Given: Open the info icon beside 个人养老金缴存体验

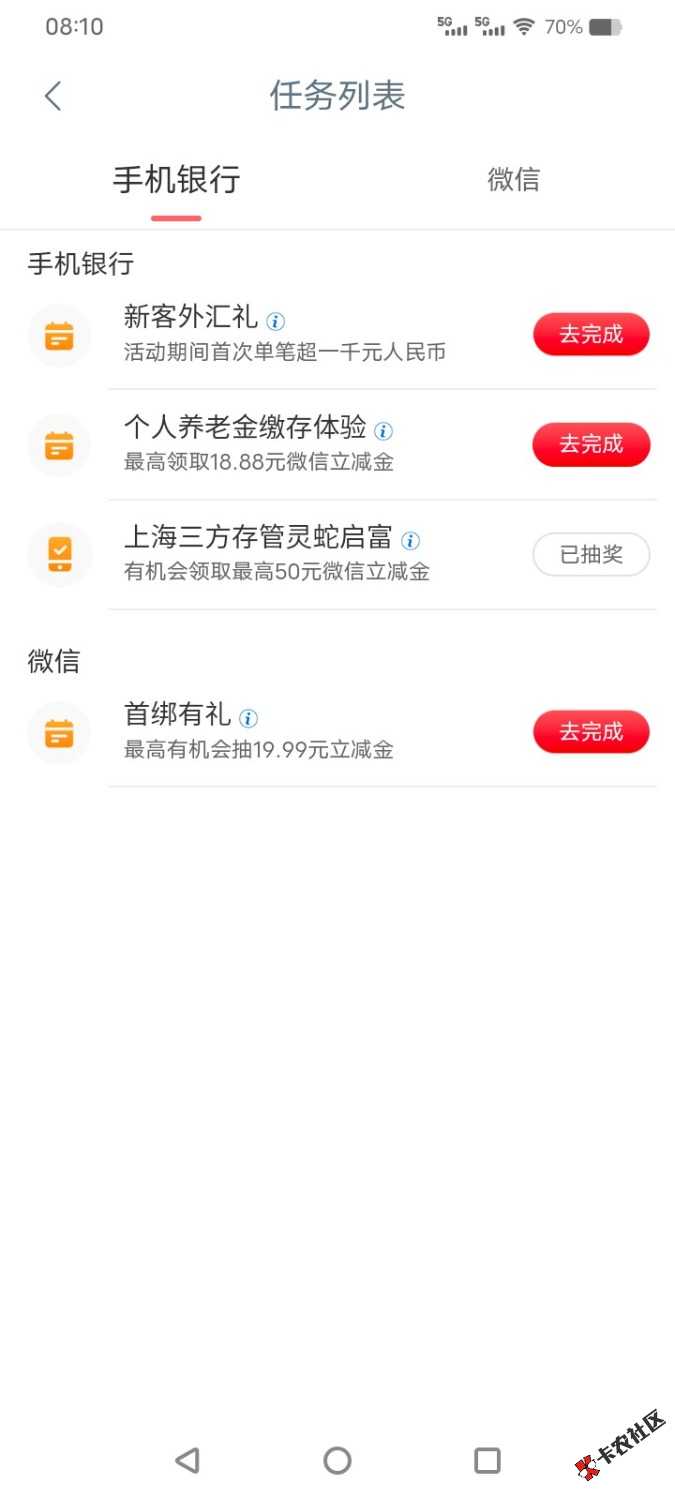Looking at the screenshot, I should coord(384,431).
